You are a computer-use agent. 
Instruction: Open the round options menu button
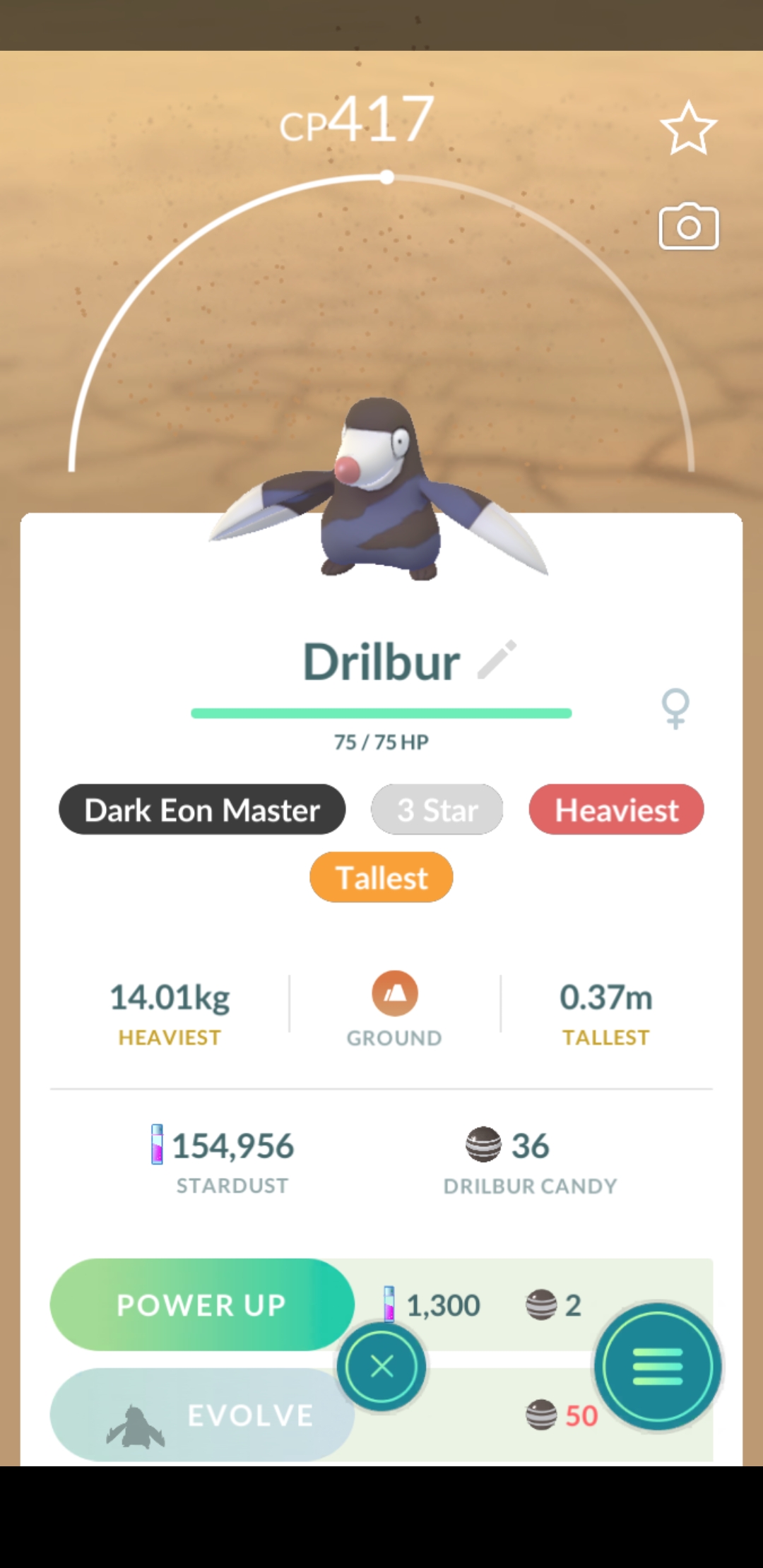tap(658, 1367)
